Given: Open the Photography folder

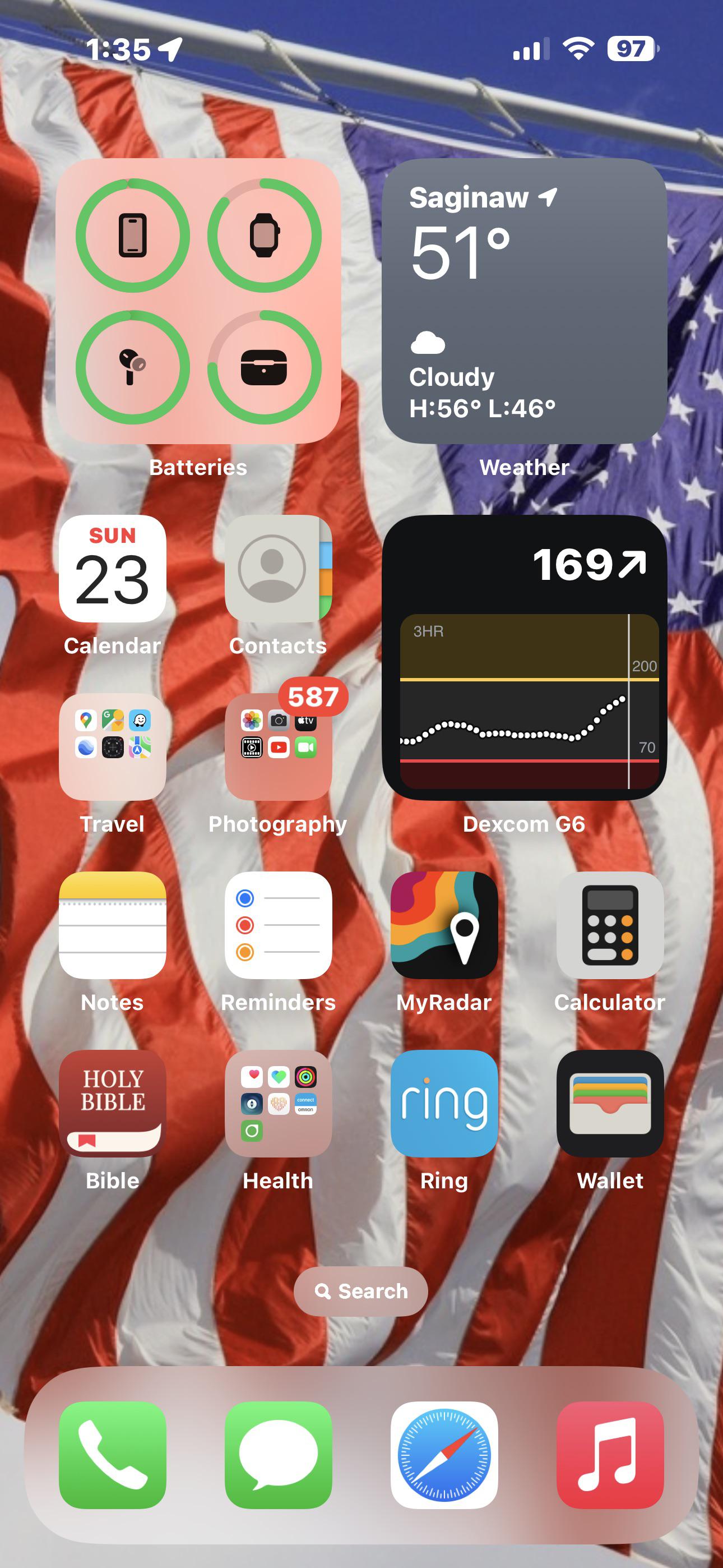Looking at the screenshot, I should [x=278, y=746].
